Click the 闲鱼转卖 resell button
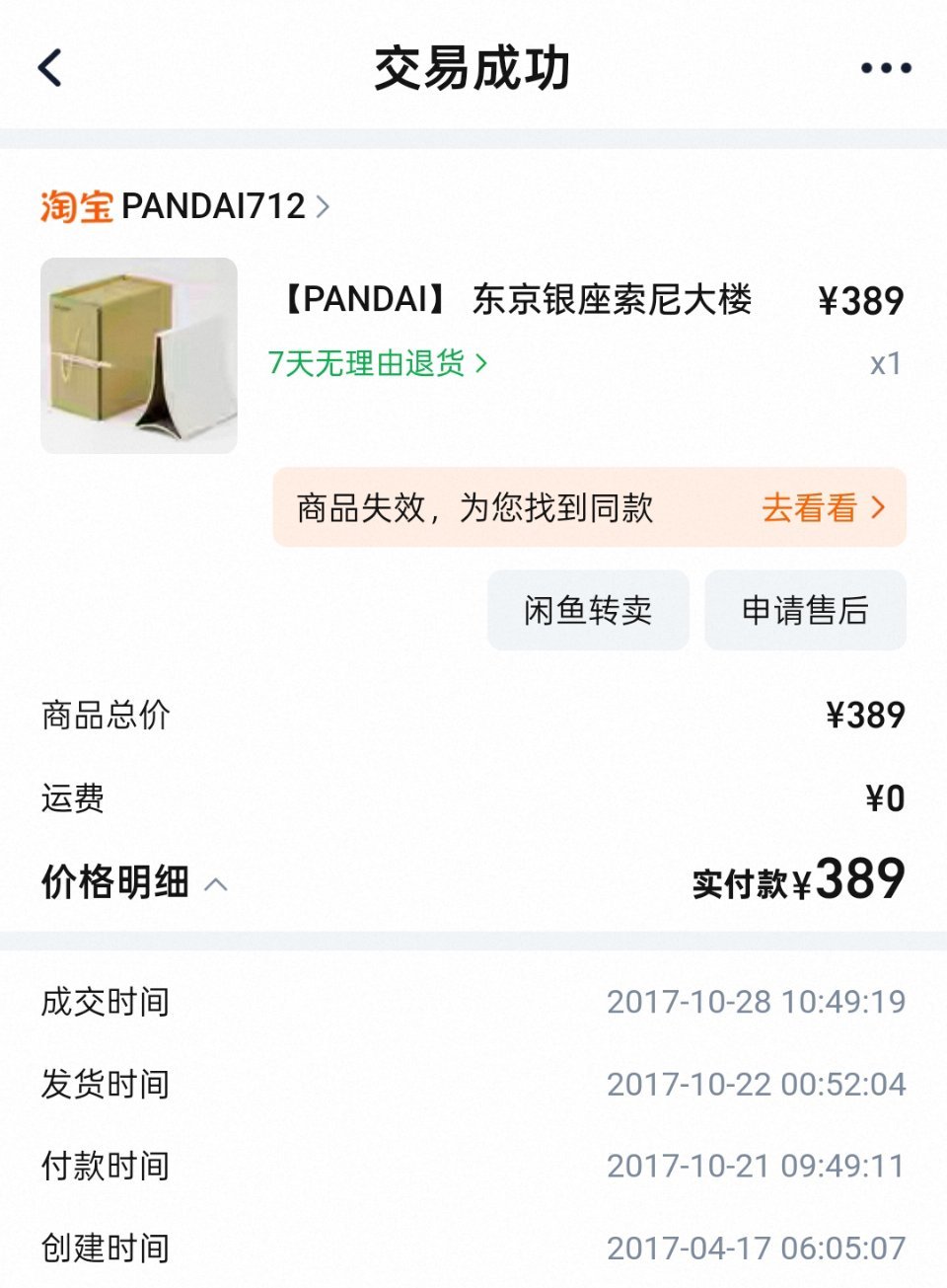 [x=588, y=611]
